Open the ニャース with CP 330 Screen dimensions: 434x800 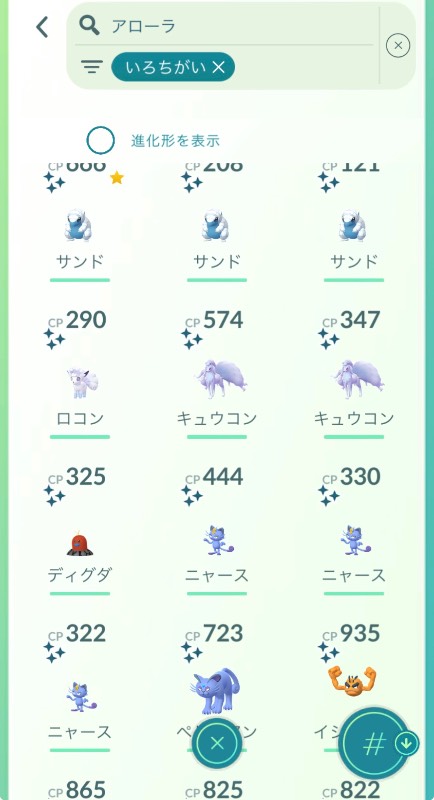tap(353, 531)
